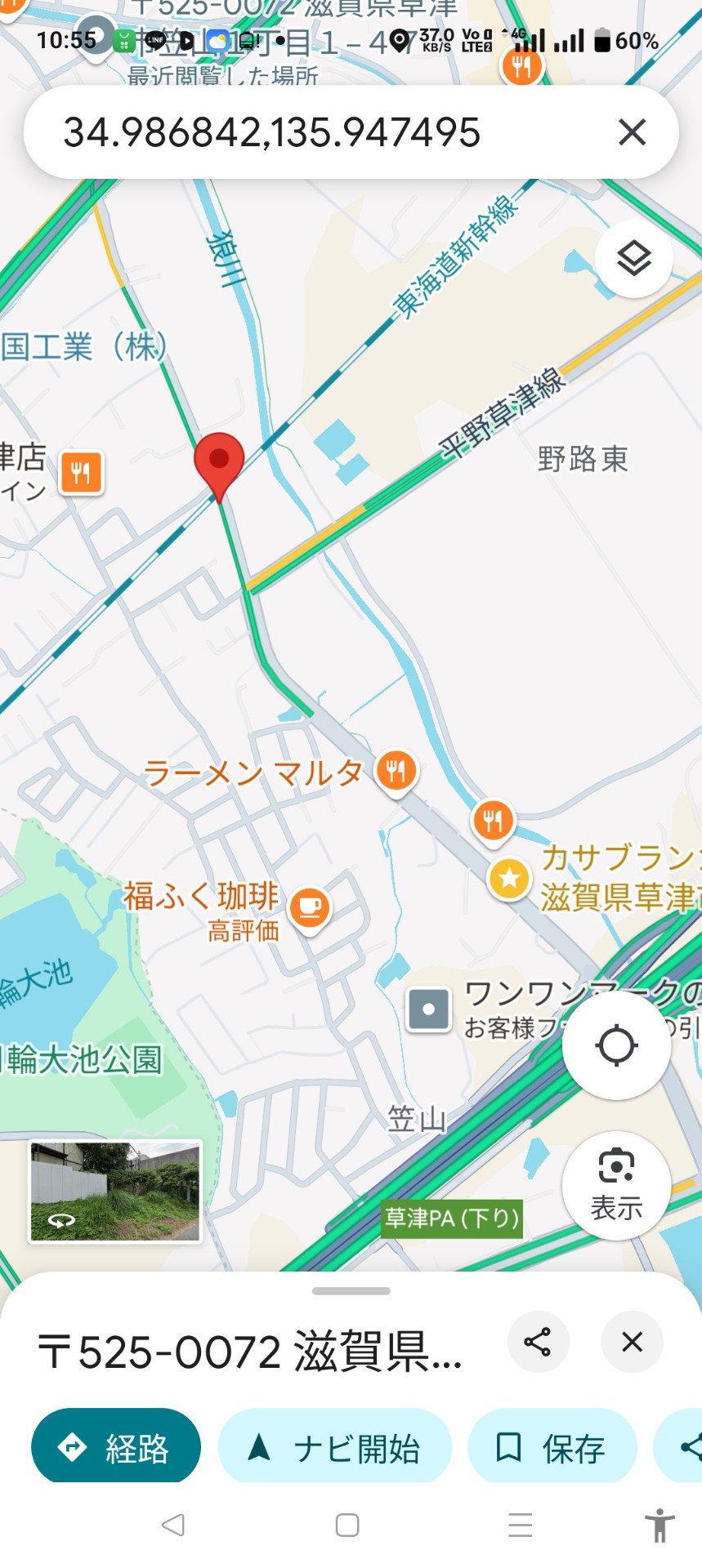The image size is (702, 1568).
Task: Open the ワンワンマーク place marker
Action: (429, 1009)
